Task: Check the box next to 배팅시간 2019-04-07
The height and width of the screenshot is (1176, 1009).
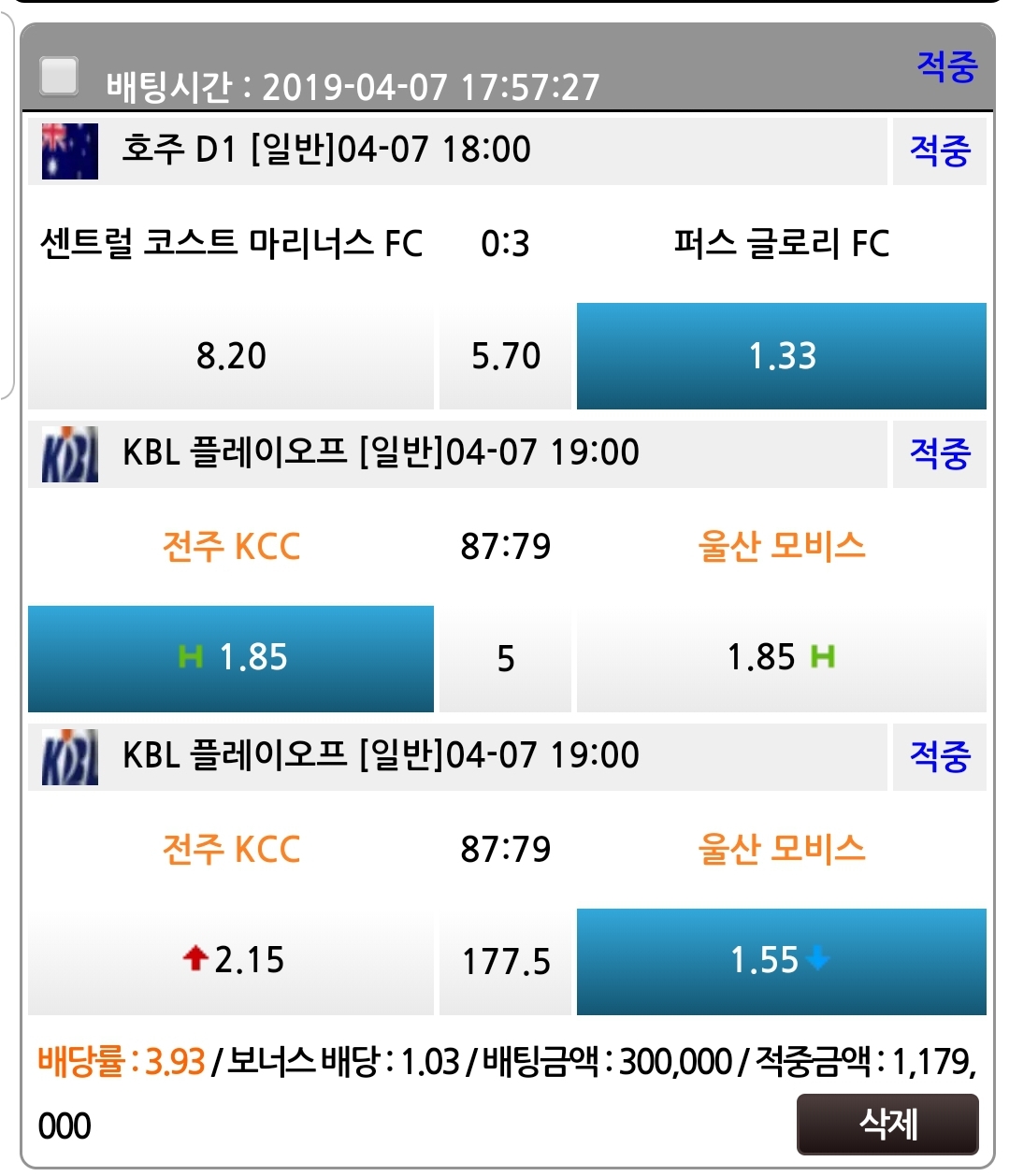Action: click(x=59, y=76)
